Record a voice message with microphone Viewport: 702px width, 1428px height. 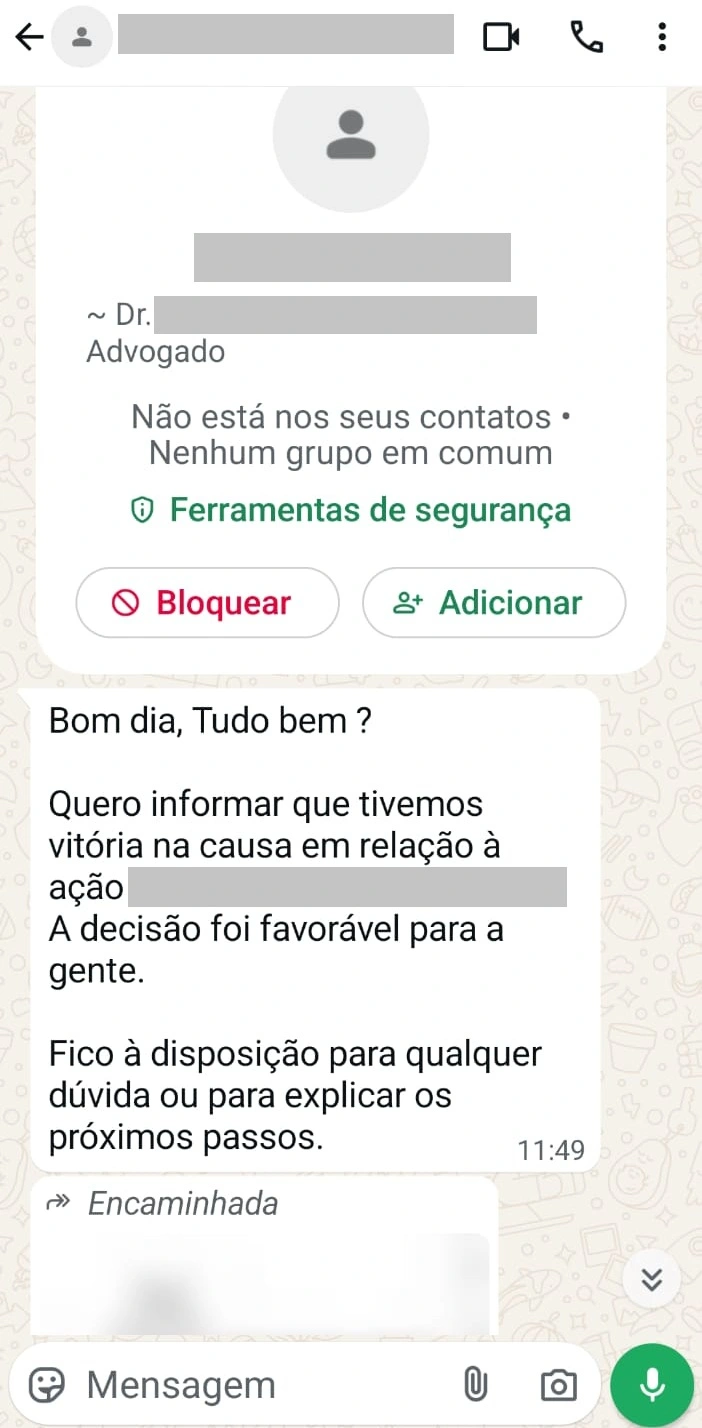[652, 1385]
